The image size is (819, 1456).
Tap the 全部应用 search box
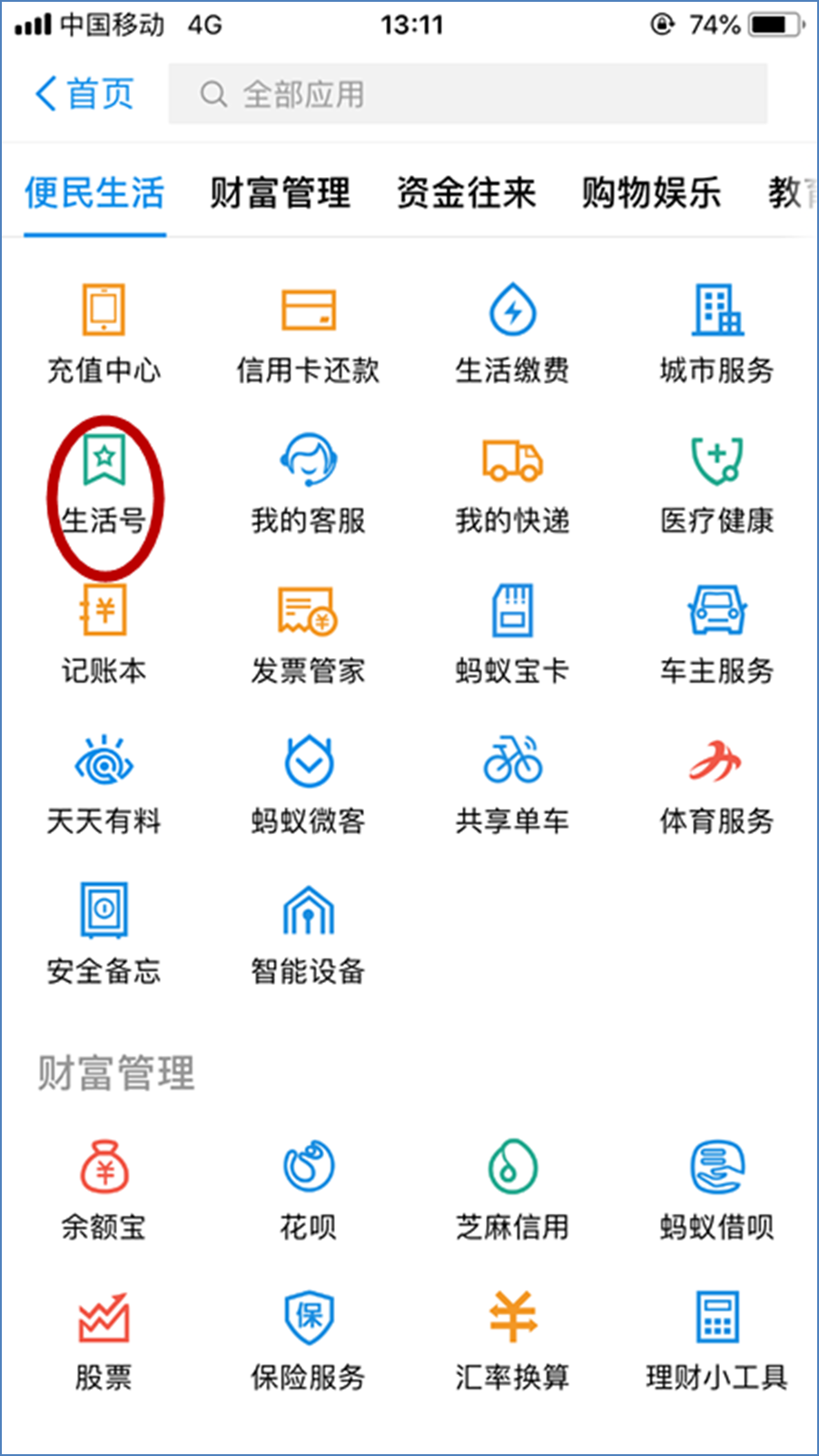(x=468, y=93)
